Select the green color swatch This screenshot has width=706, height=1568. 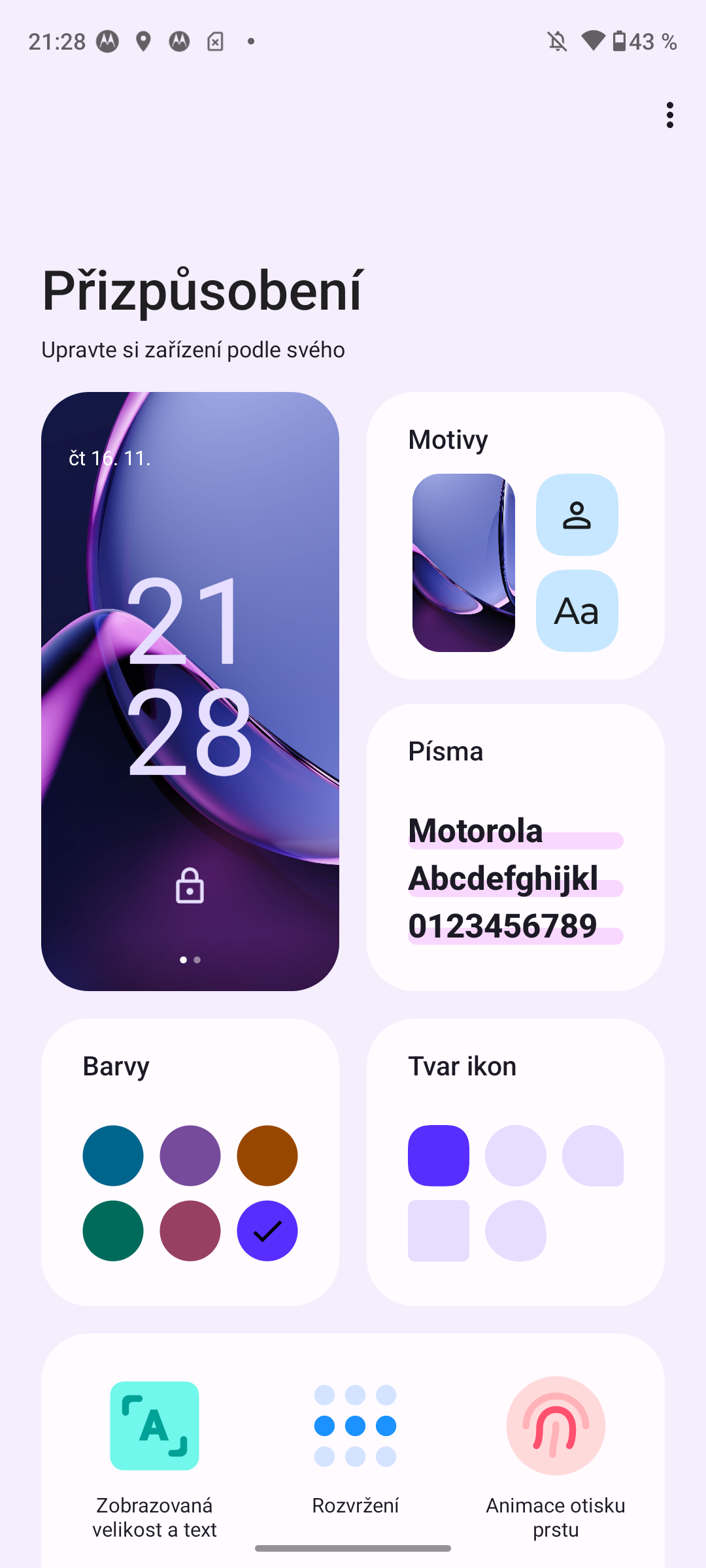click(113, 1230)
